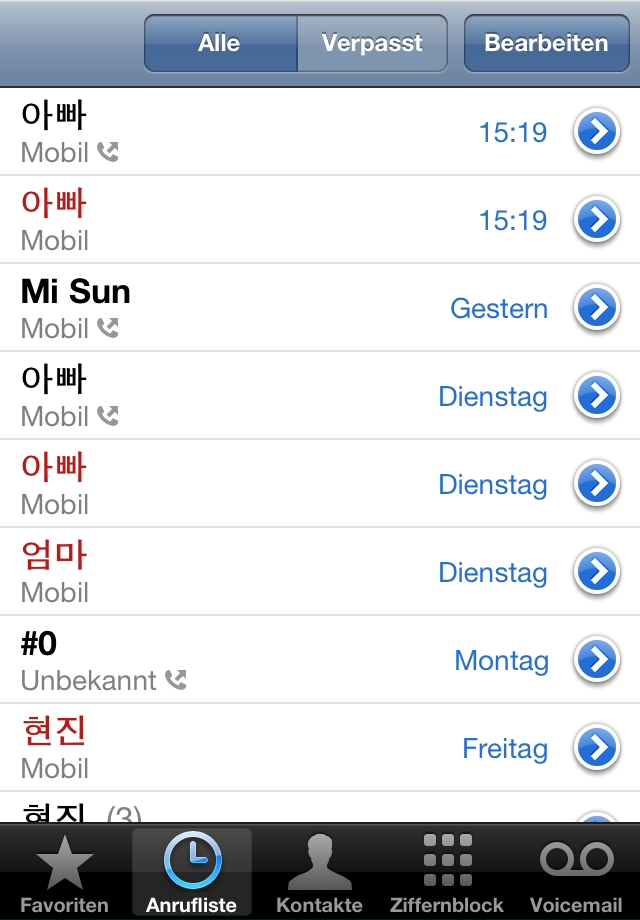Open details arrow for 현진 Freitag call

597,748
